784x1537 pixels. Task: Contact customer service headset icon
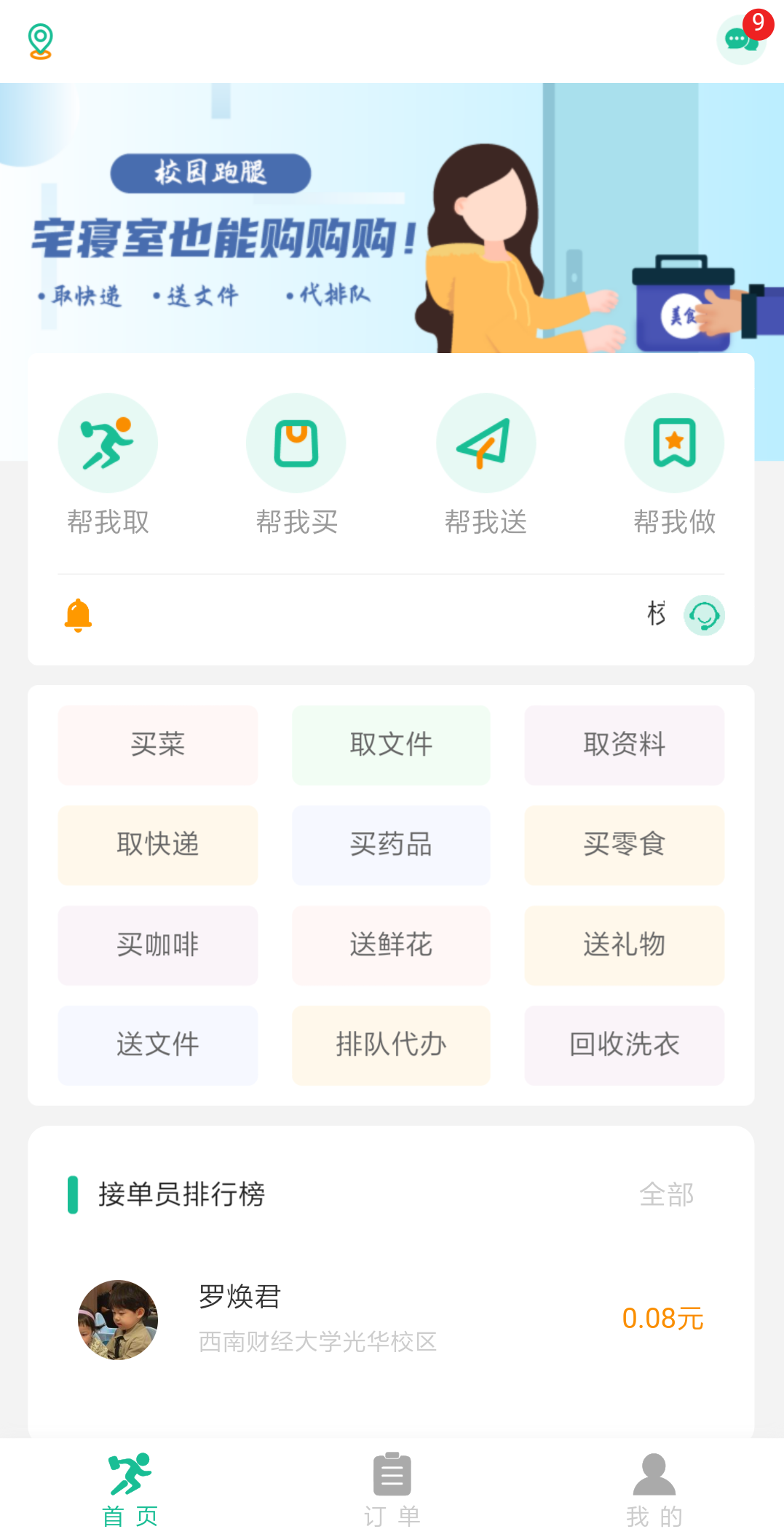click(x=704, y=615)
